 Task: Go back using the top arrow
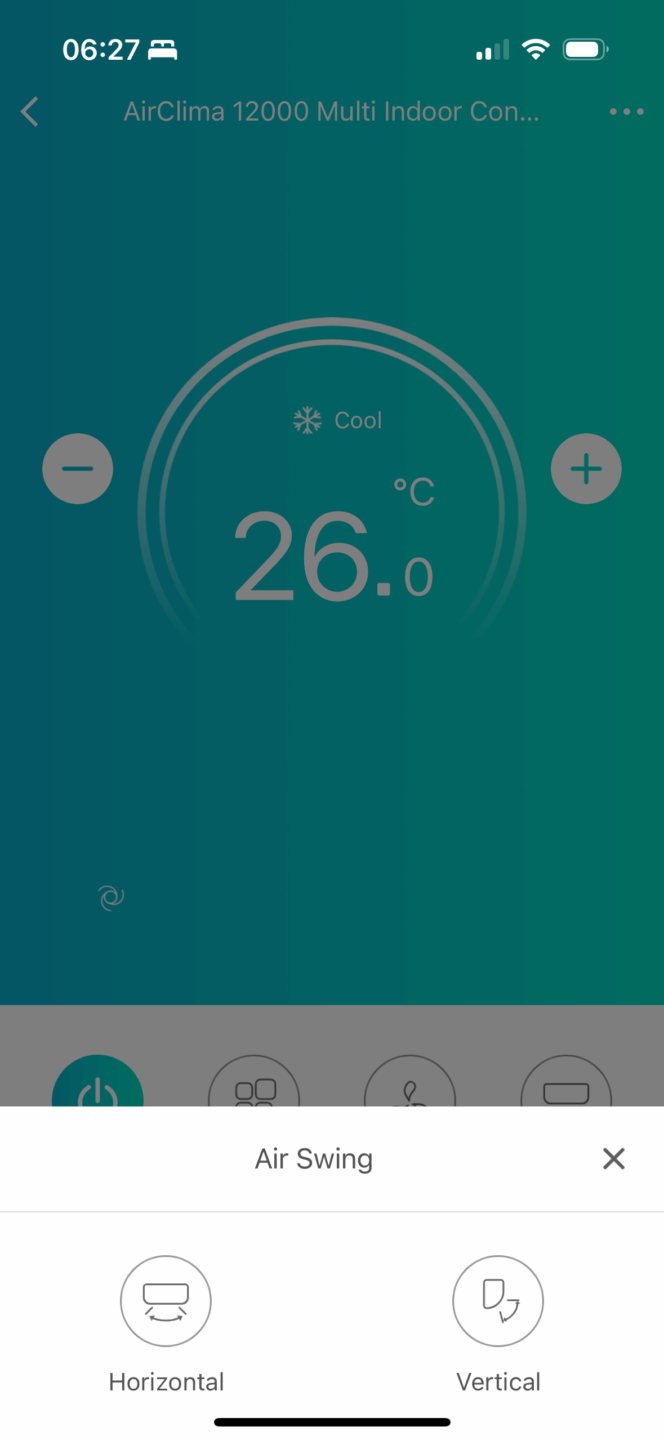[30, 111]
